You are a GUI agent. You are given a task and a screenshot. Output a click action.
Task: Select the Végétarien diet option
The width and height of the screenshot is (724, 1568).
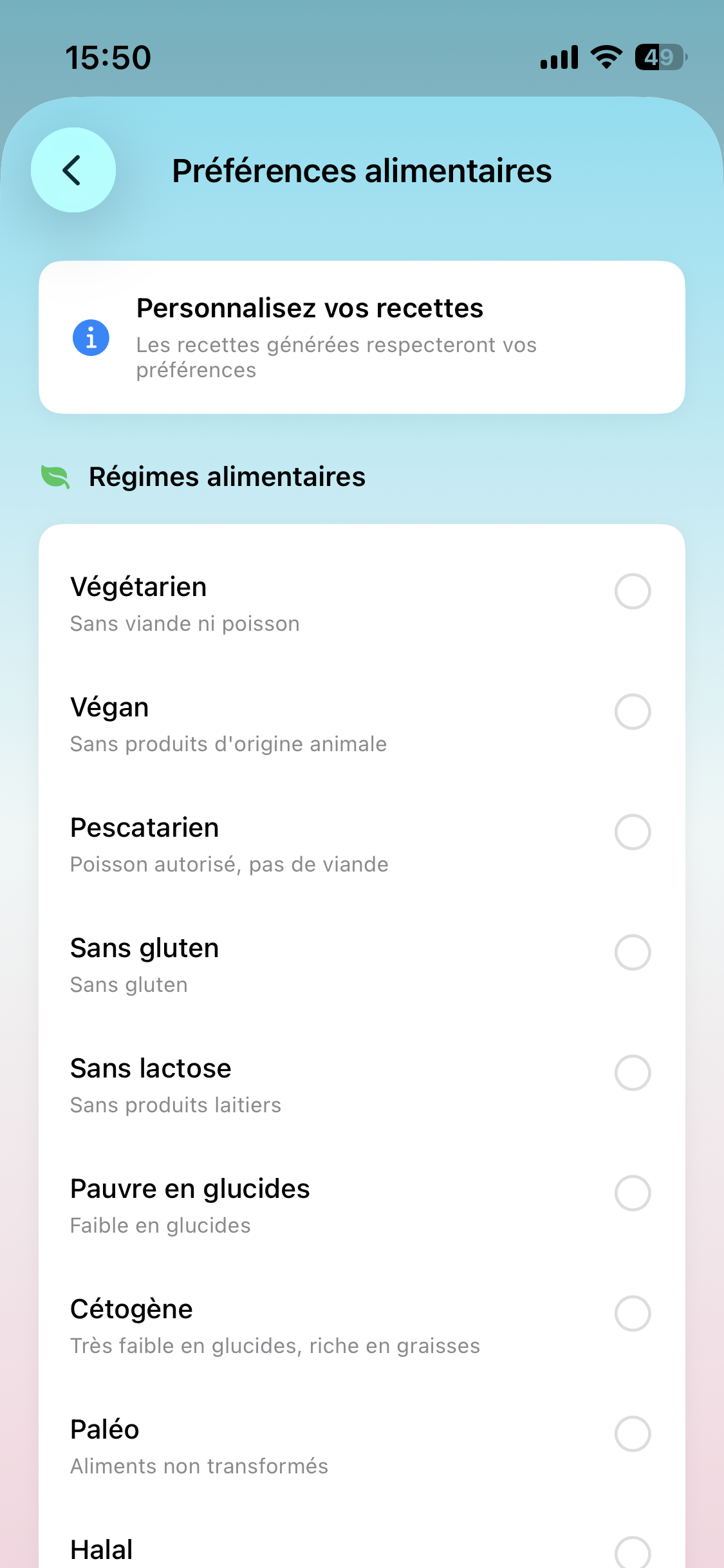633,591
